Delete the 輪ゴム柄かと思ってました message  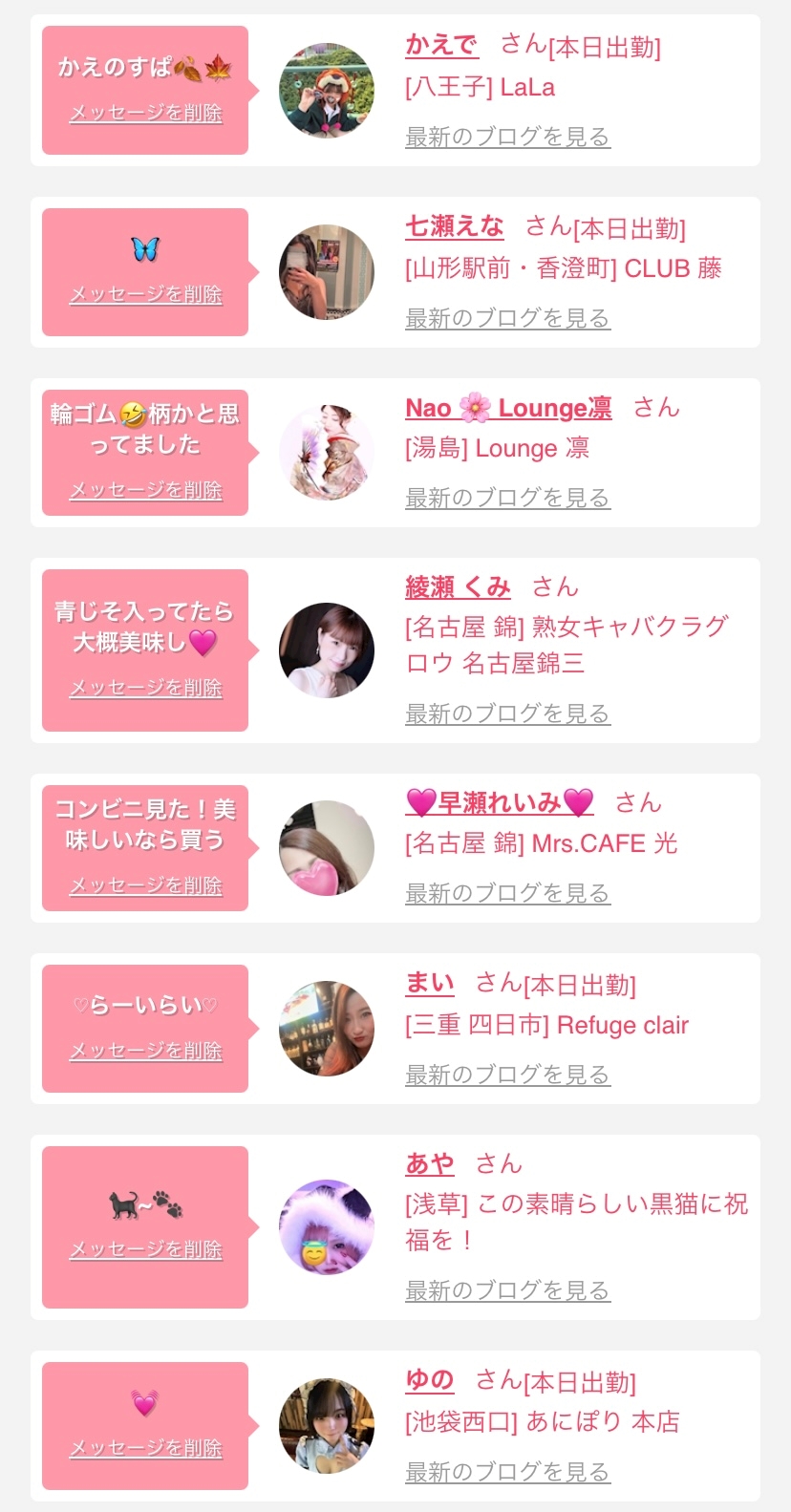pos(145,490)
